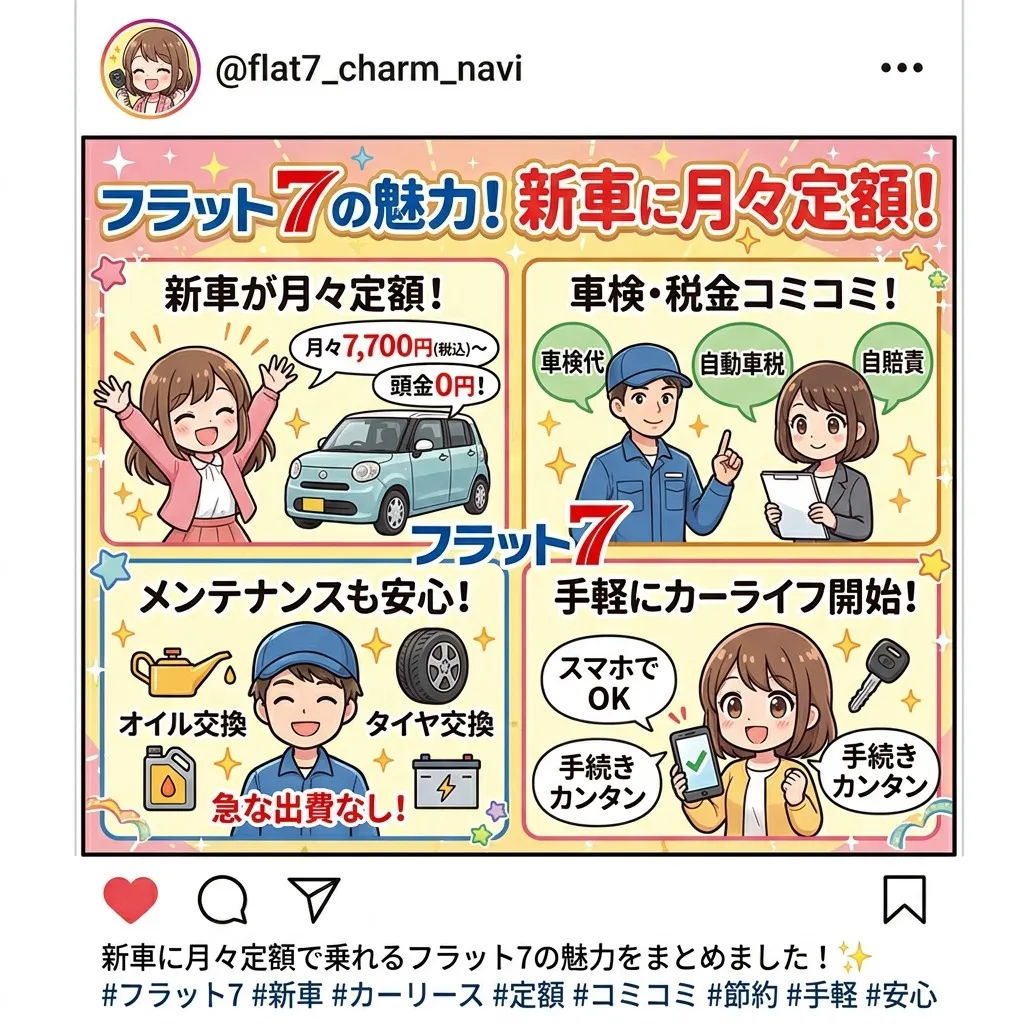
Task: Share the post with the paper plane icon
Action: [x=315, y=898]
